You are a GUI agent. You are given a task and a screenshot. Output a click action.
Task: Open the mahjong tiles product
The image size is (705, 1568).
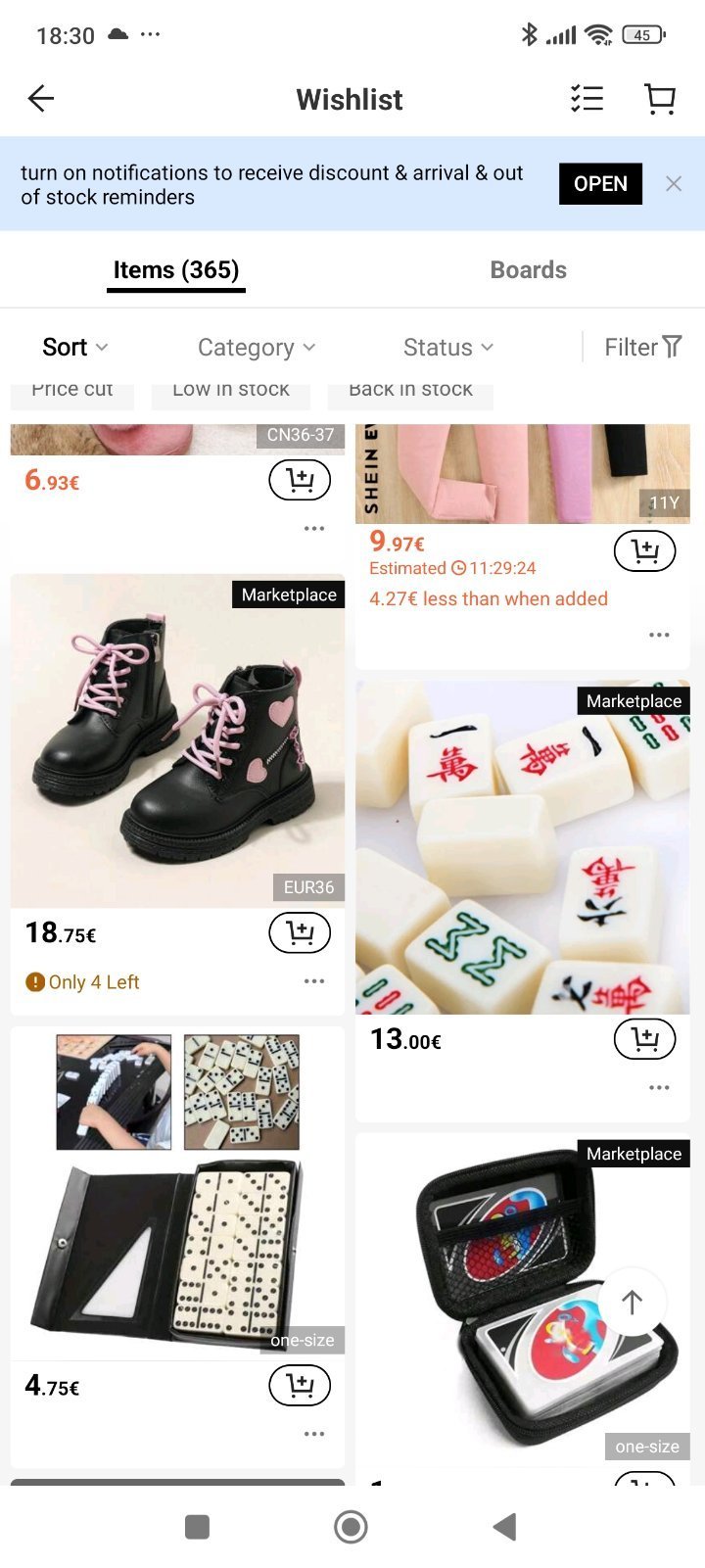coord(522,848)
